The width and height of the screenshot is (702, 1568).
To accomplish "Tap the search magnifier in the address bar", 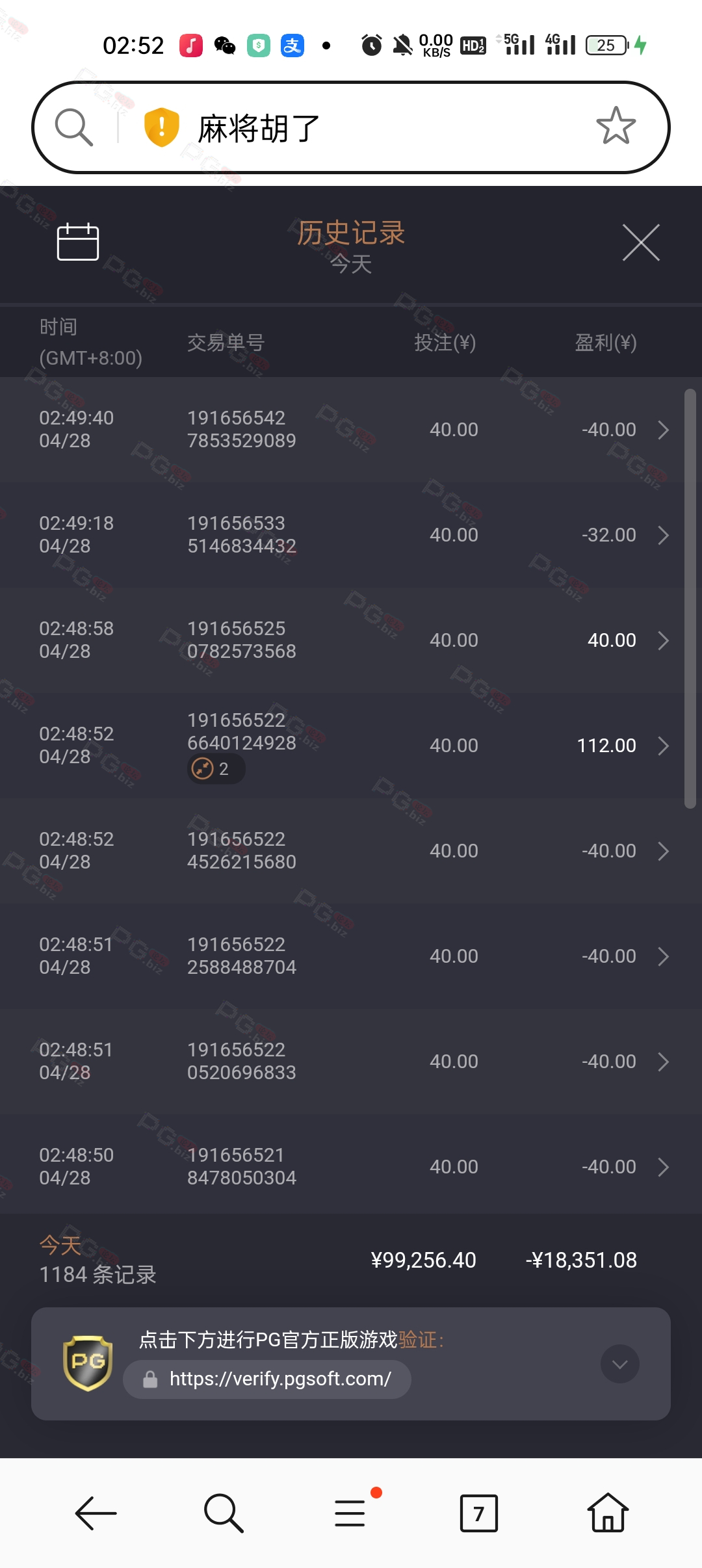I will 74,127.
